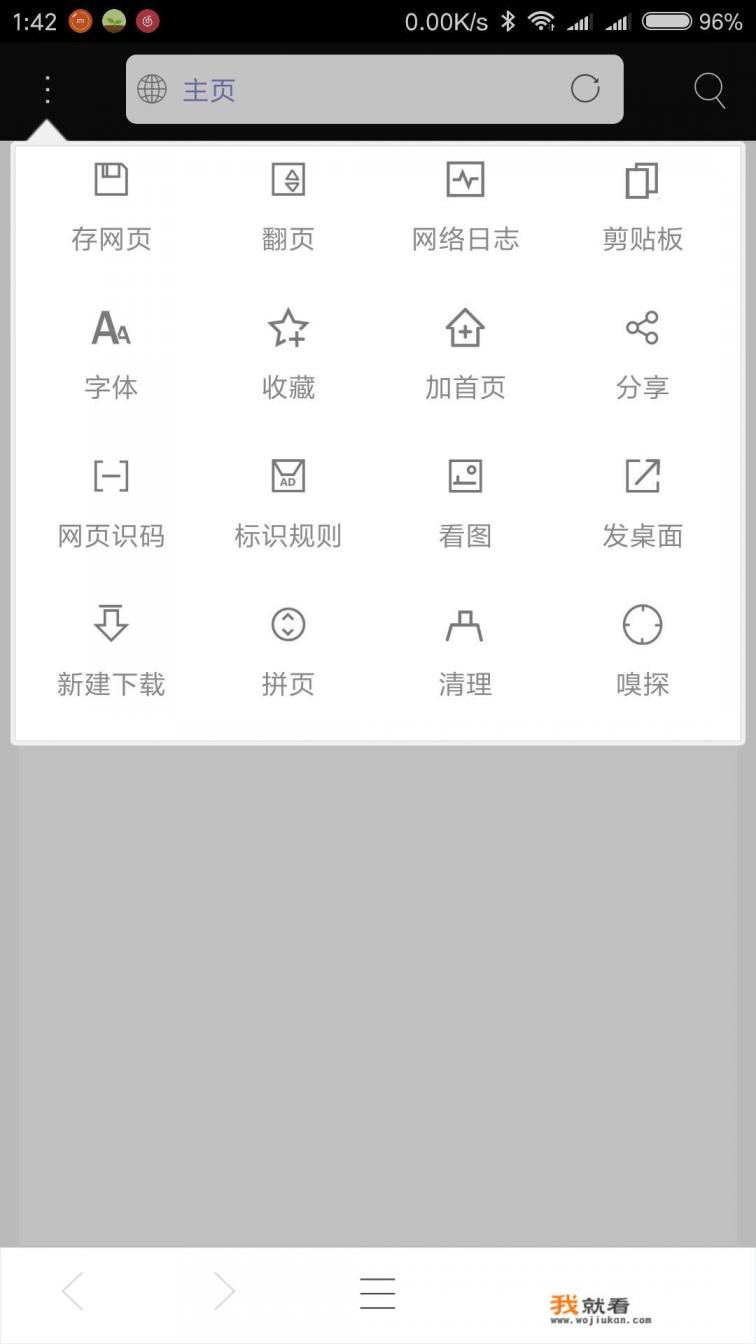The height and width of the screenshot is (1344, 756).
Task: Open the three-dot menu above the popup
Action: [46, 89]
